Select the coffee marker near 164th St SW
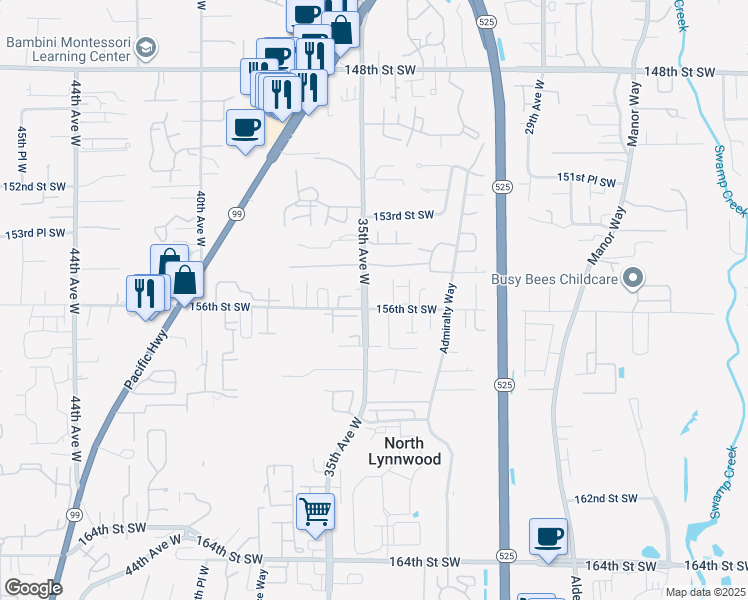 coord(548,538)
